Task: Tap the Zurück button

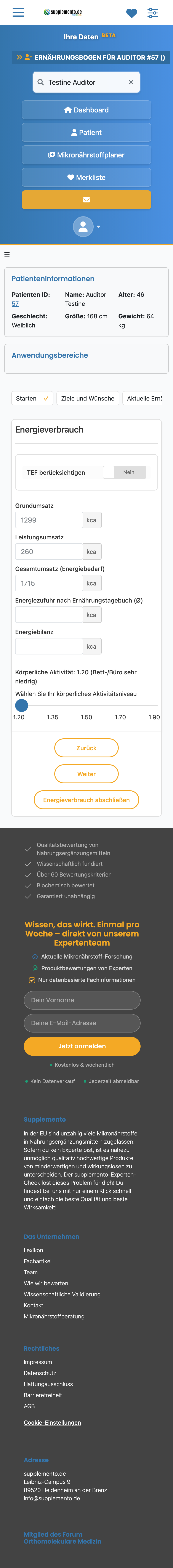Action: 86,748
